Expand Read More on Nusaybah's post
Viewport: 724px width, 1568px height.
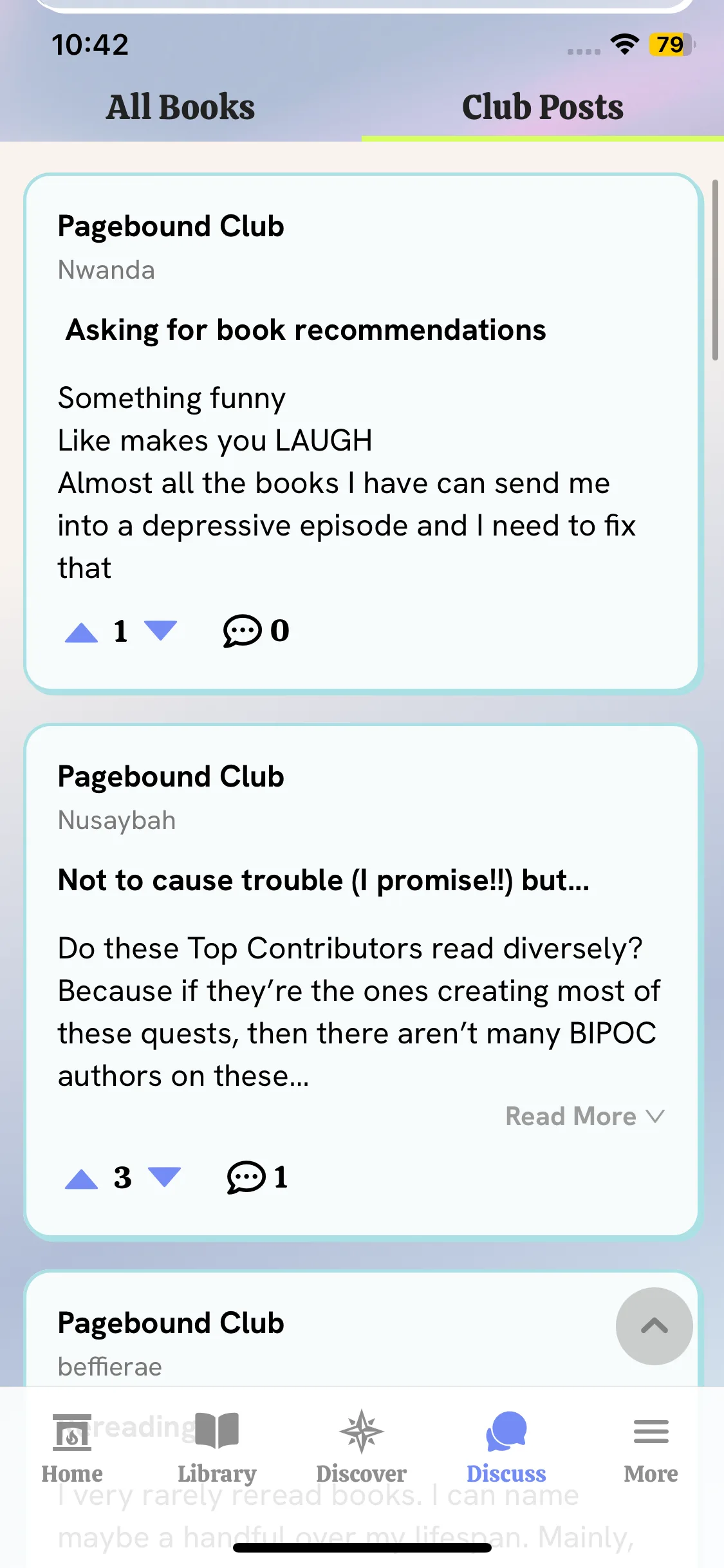point(584,1116)
